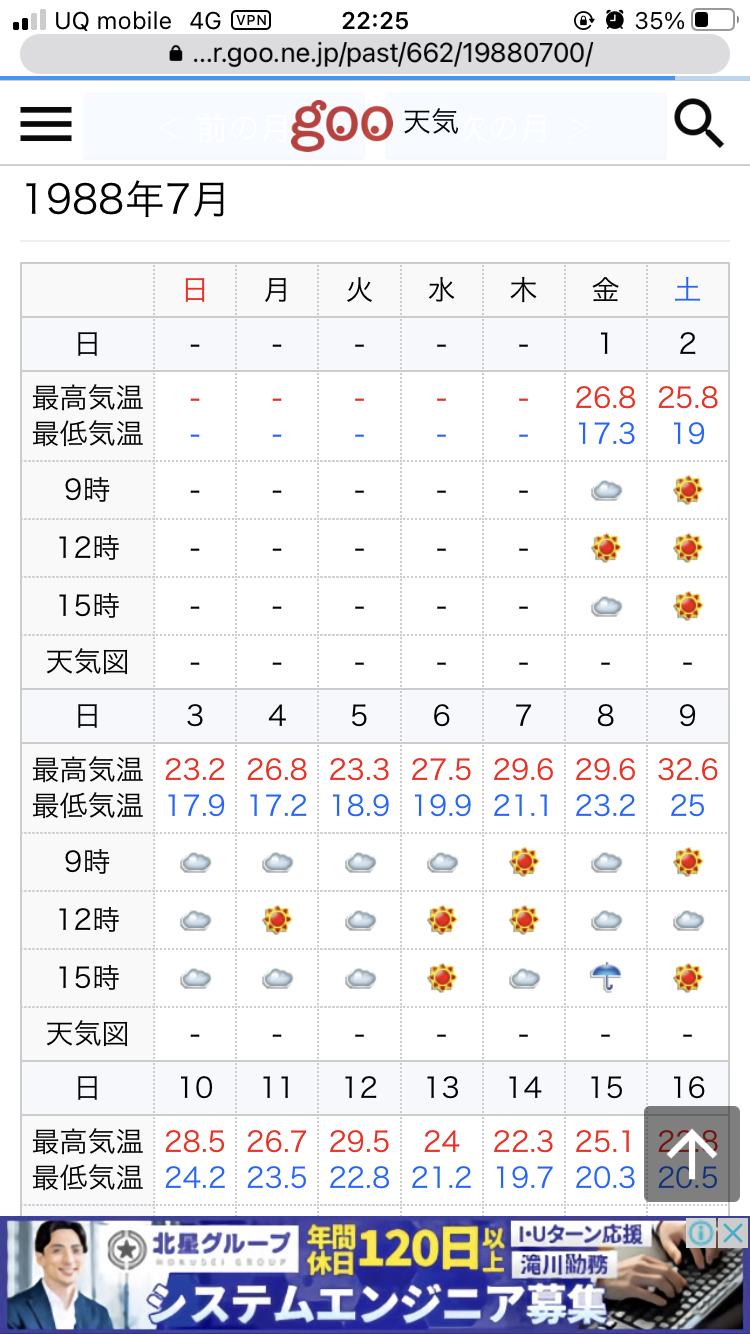Click the cloudy icon for July 1 at 9時

606,490
